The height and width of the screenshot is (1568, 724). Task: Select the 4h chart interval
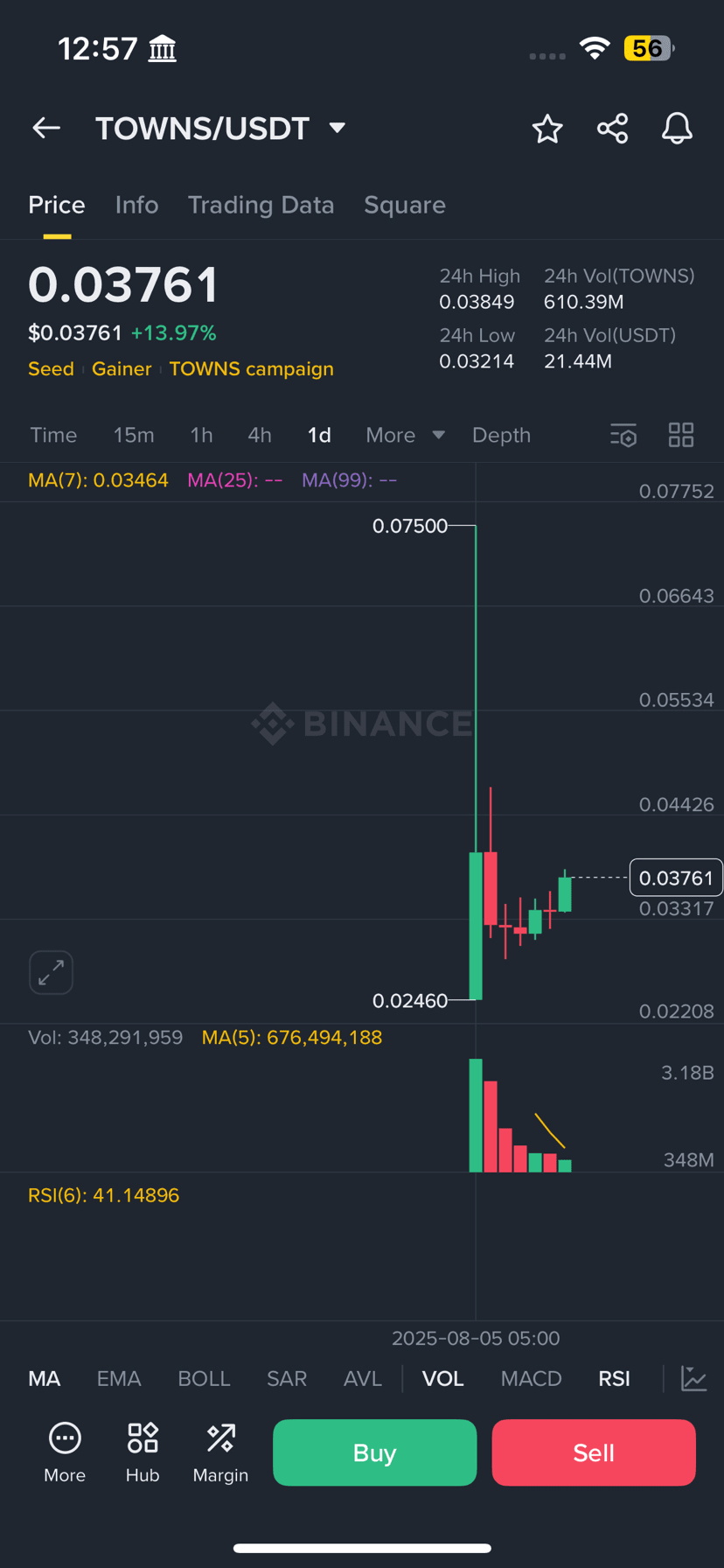click(x=260, y=435)
